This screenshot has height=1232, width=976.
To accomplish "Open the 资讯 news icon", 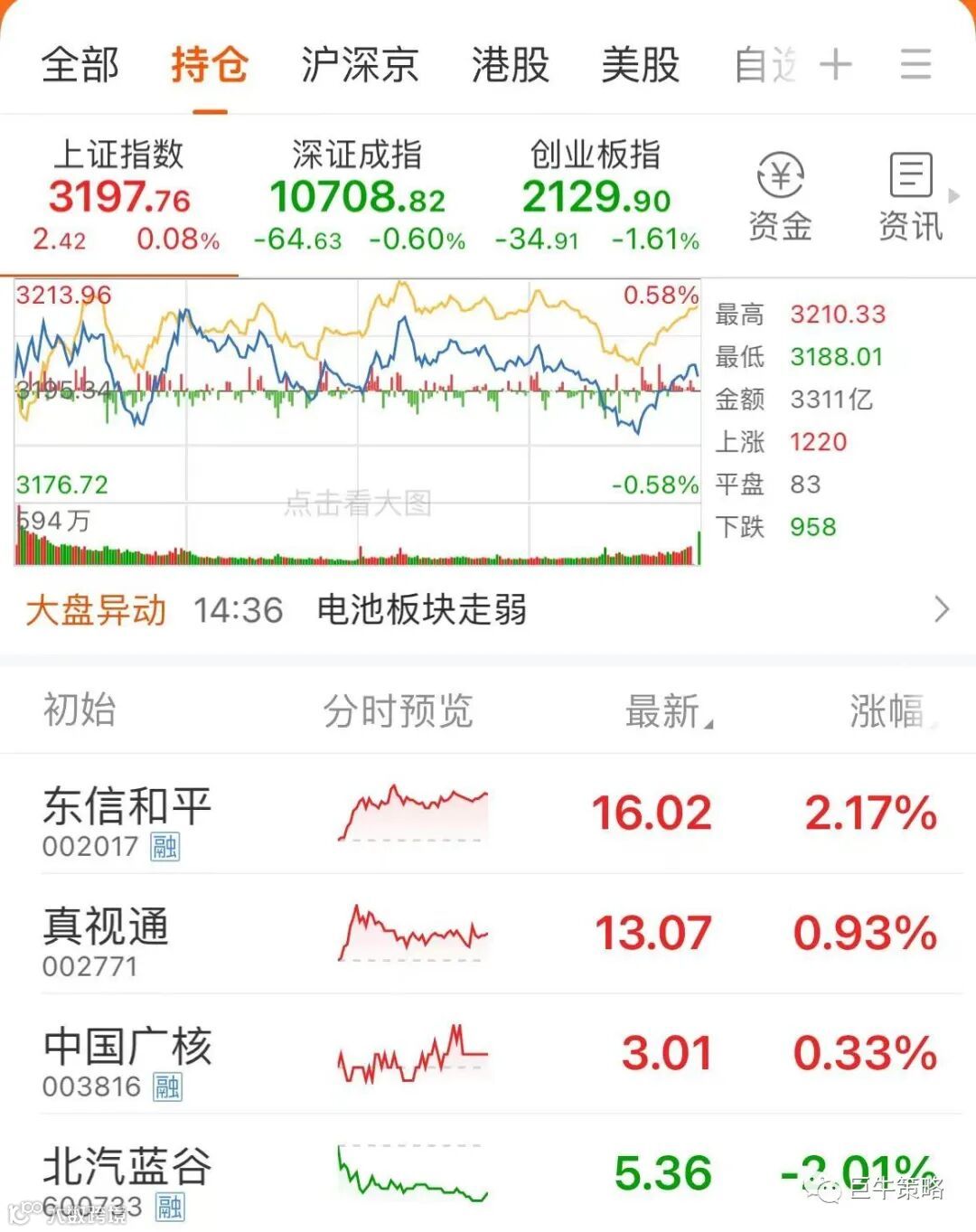I will coord(910,196).
